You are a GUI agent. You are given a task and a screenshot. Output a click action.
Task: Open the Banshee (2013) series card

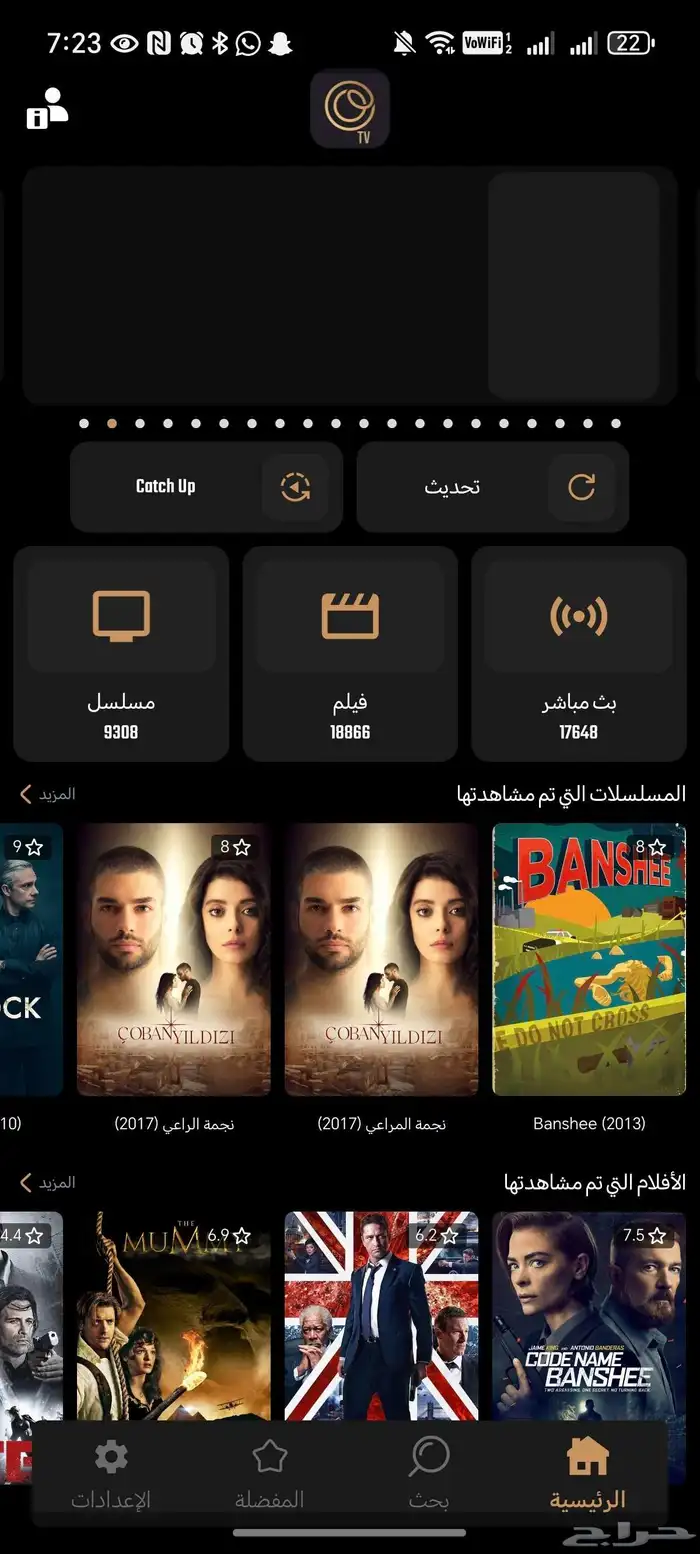click(x=589, y=960)
